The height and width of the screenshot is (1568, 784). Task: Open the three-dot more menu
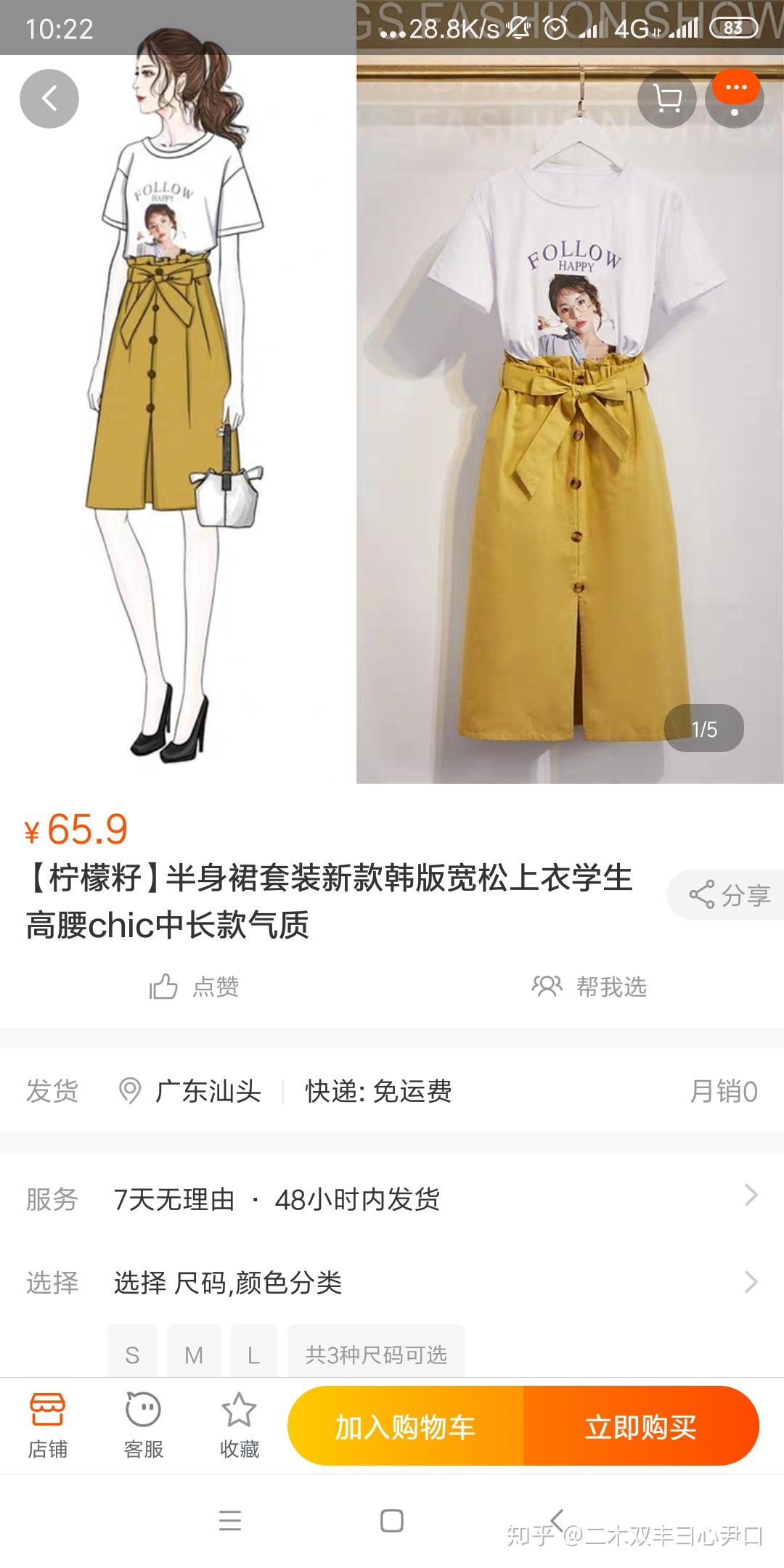click(735, 99)
